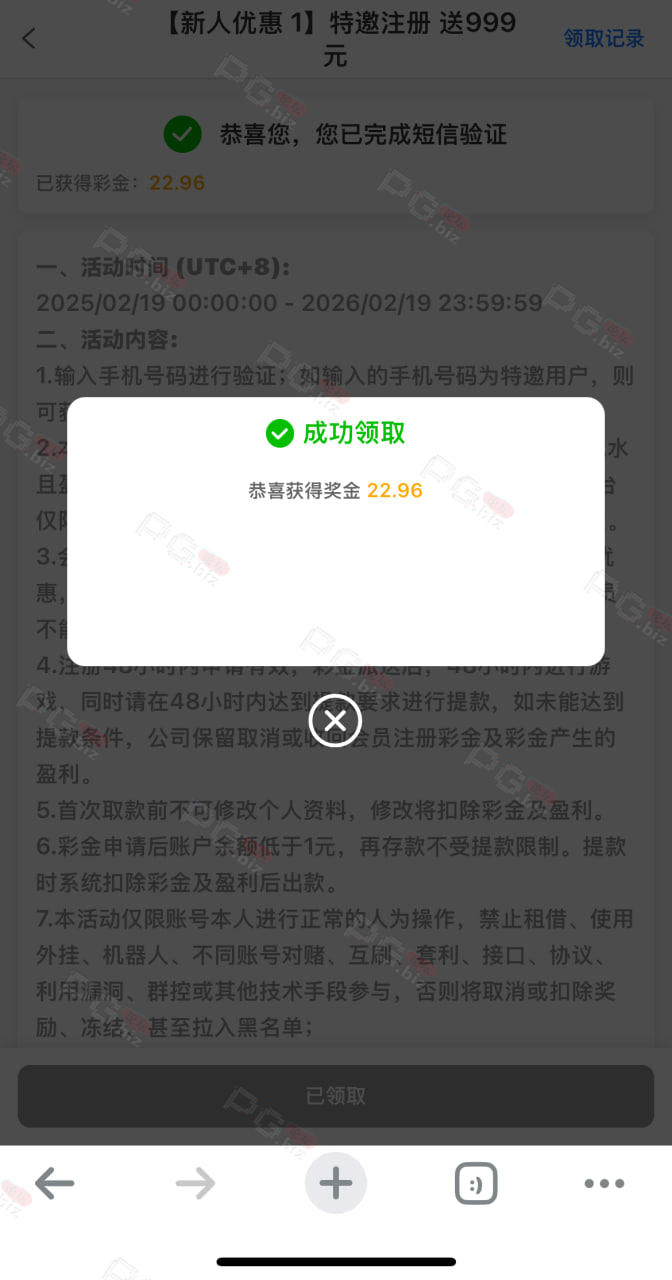Close the 成功领取 reward dialog
The image size is (672, 1280).
tap(335, 721)
